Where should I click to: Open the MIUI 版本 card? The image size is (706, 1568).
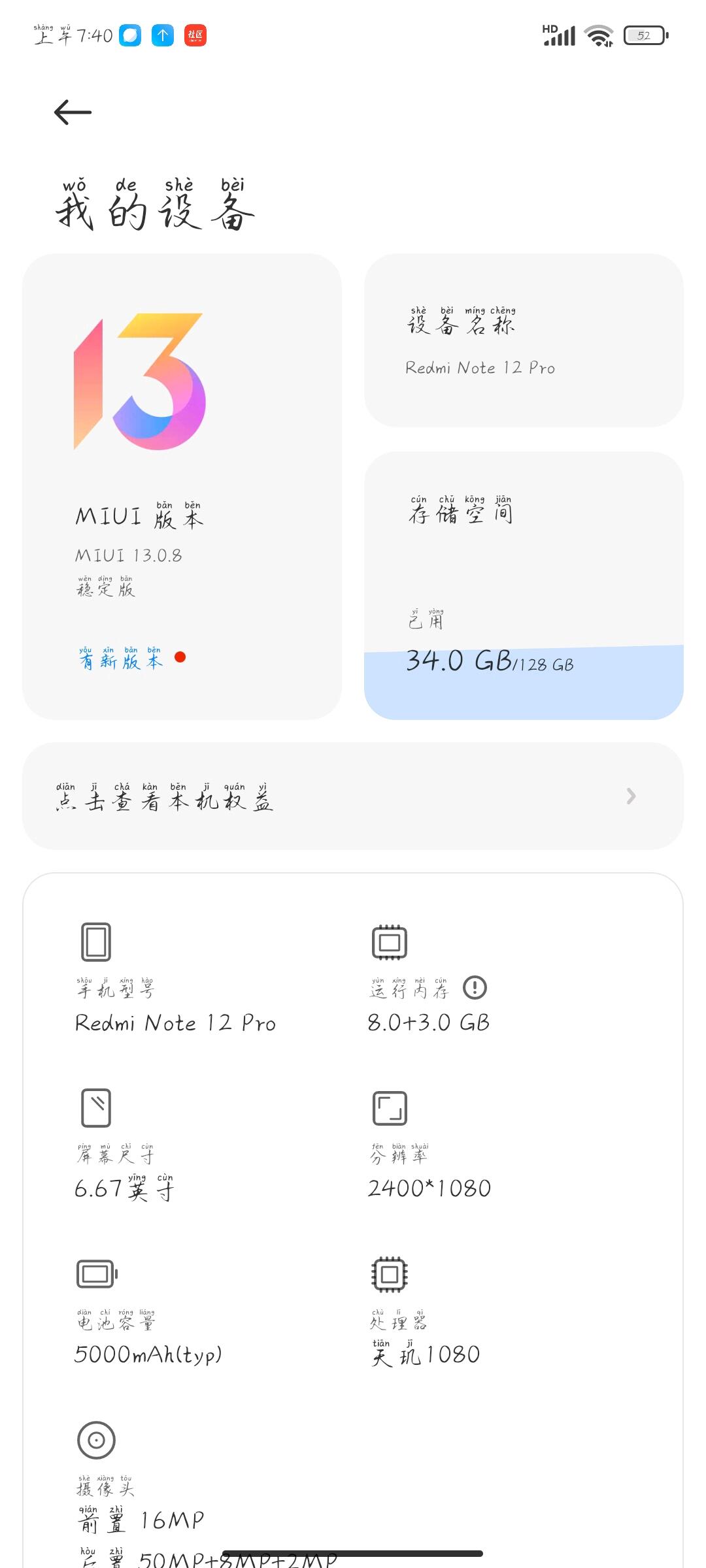pyautogui.click(x=182, y=486)
